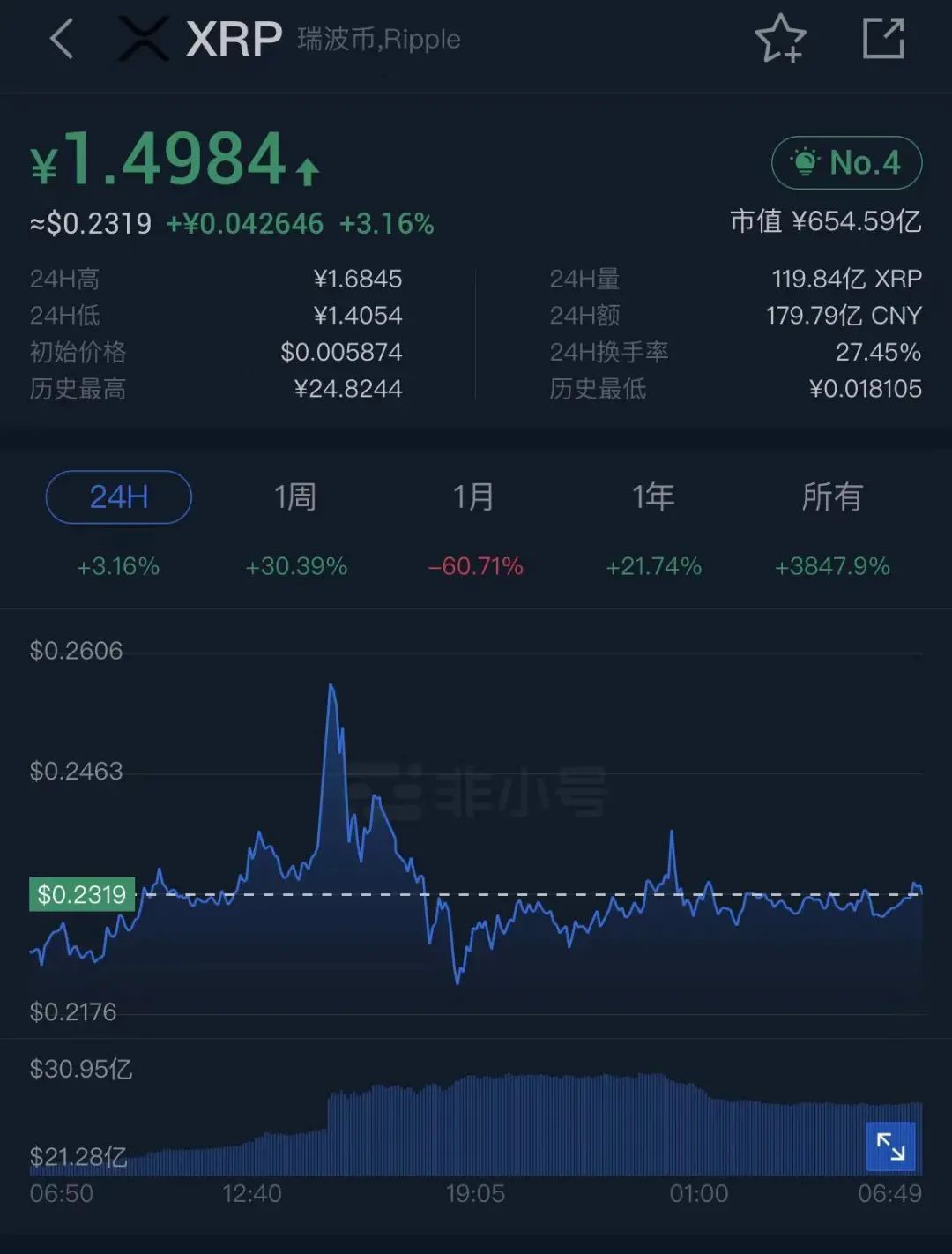This screenshot has width=952, height=1254.
Task: Open the No.4 ranking badge
Action: [x=846, y=163]
